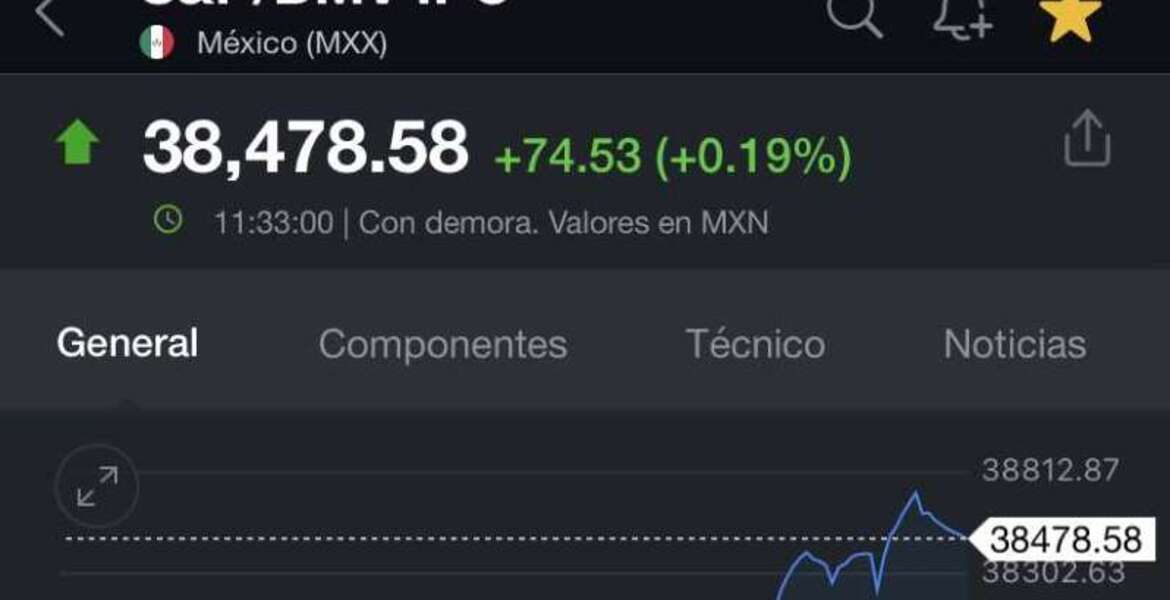View the Noticias tab

[x=1014, y=345]
